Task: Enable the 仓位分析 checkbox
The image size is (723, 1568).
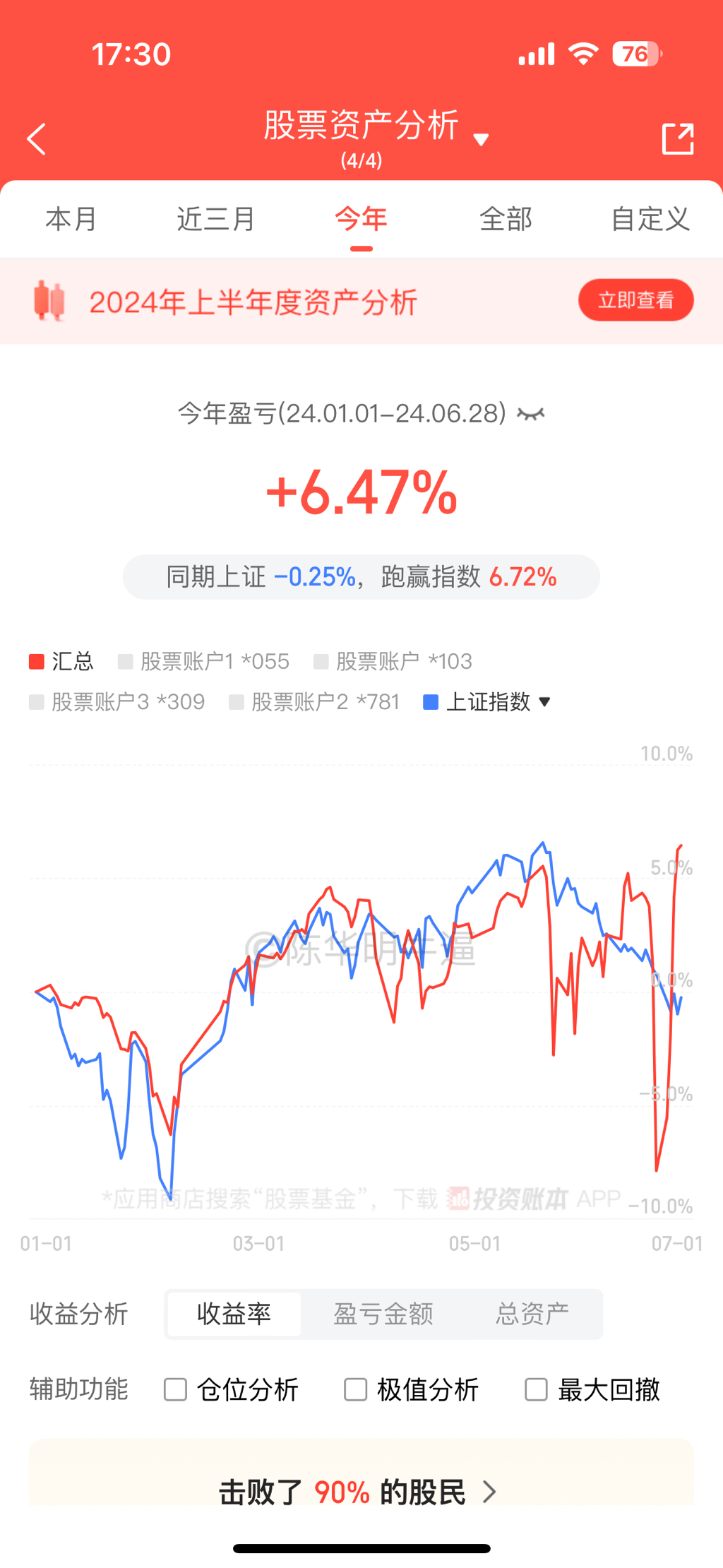Action: [176, 1389]
